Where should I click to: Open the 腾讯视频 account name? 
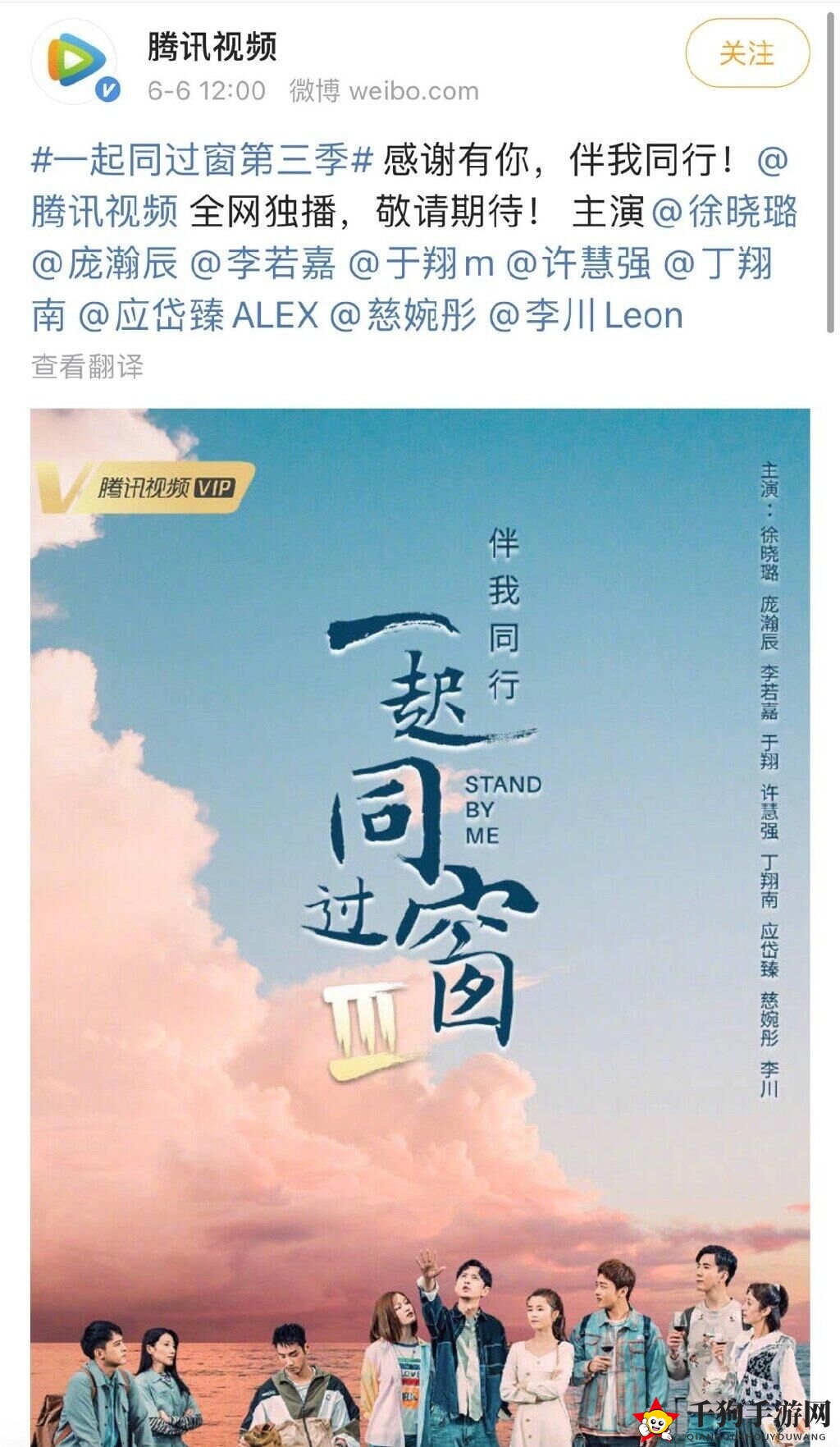(212, 47)
